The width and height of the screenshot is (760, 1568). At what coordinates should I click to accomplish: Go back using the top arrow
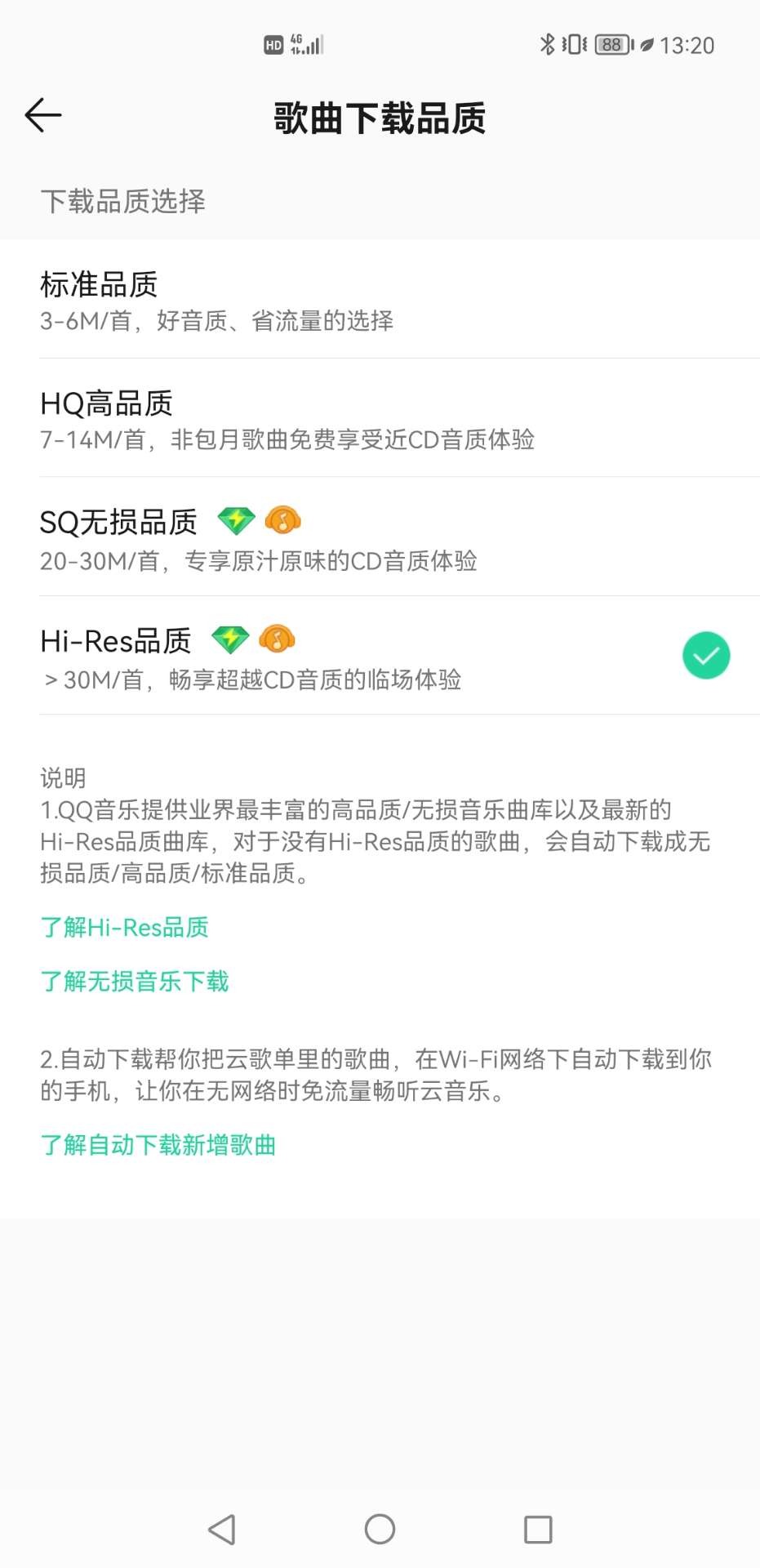point(43,115)
